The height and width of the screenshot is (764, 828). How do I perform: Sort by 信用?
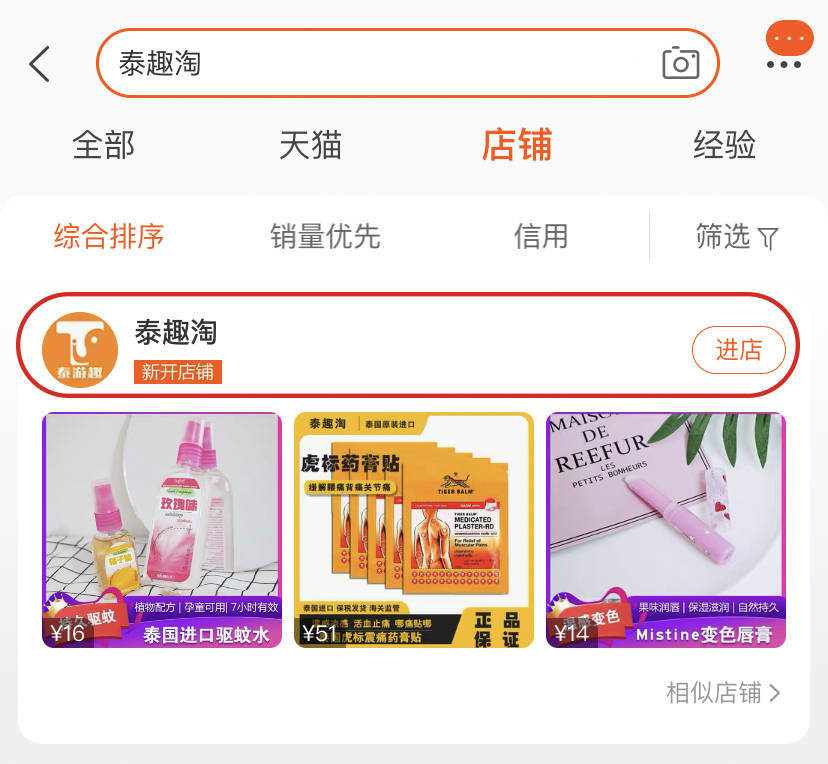click(541, 237)
